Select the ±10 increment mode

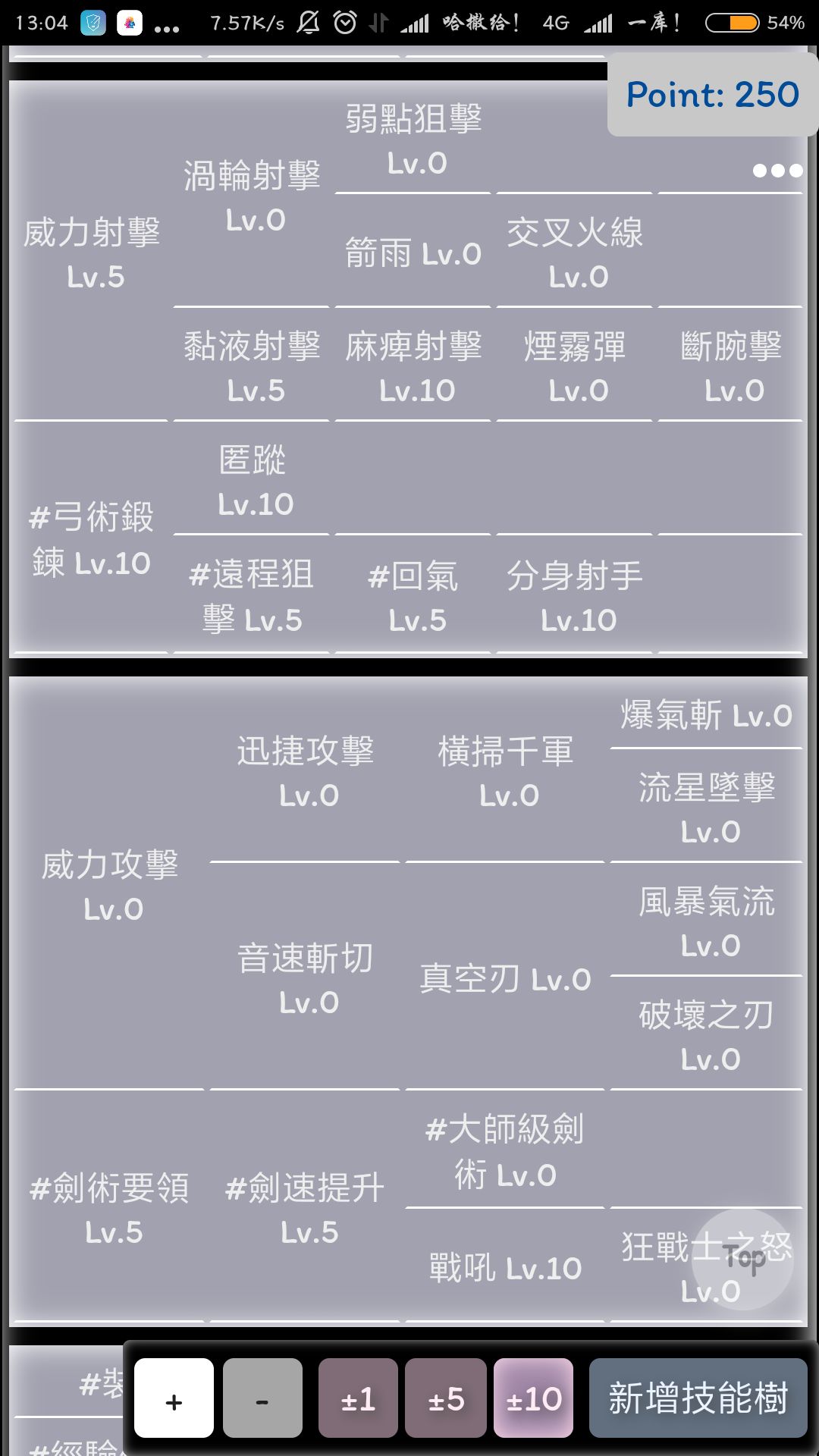coord(533,1398)
